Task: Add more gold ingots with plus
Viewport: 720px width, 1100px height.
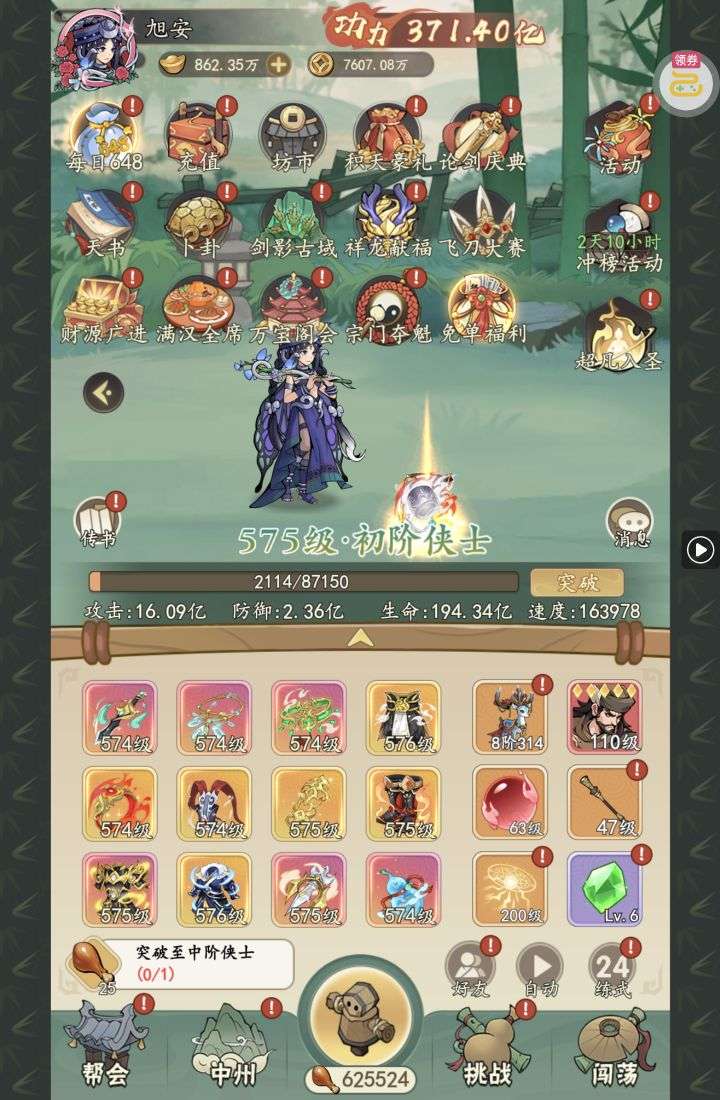Action: click(277, 64)
